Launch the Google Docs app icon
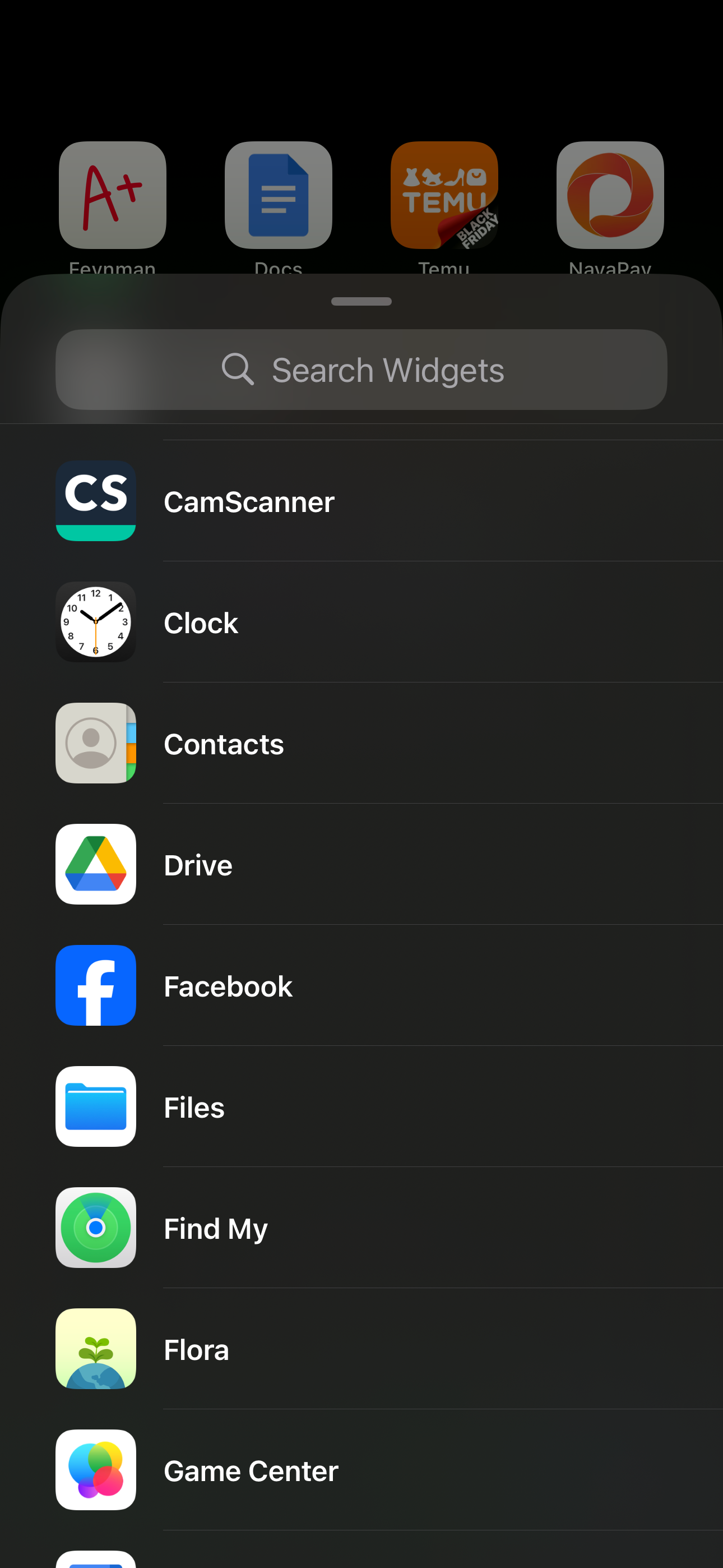 click(x=278, y=195)
